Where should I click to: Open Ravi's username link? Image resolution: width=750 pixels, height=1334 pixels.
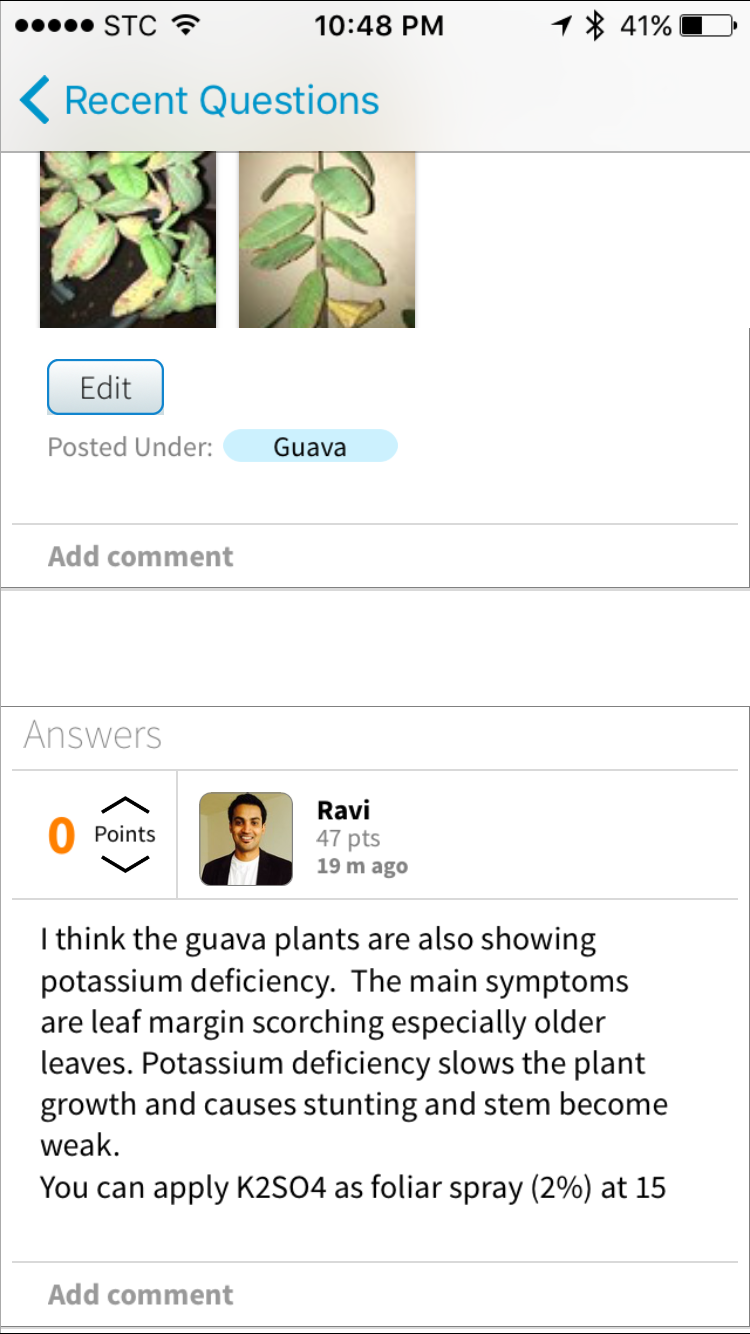tap(343, 810)
